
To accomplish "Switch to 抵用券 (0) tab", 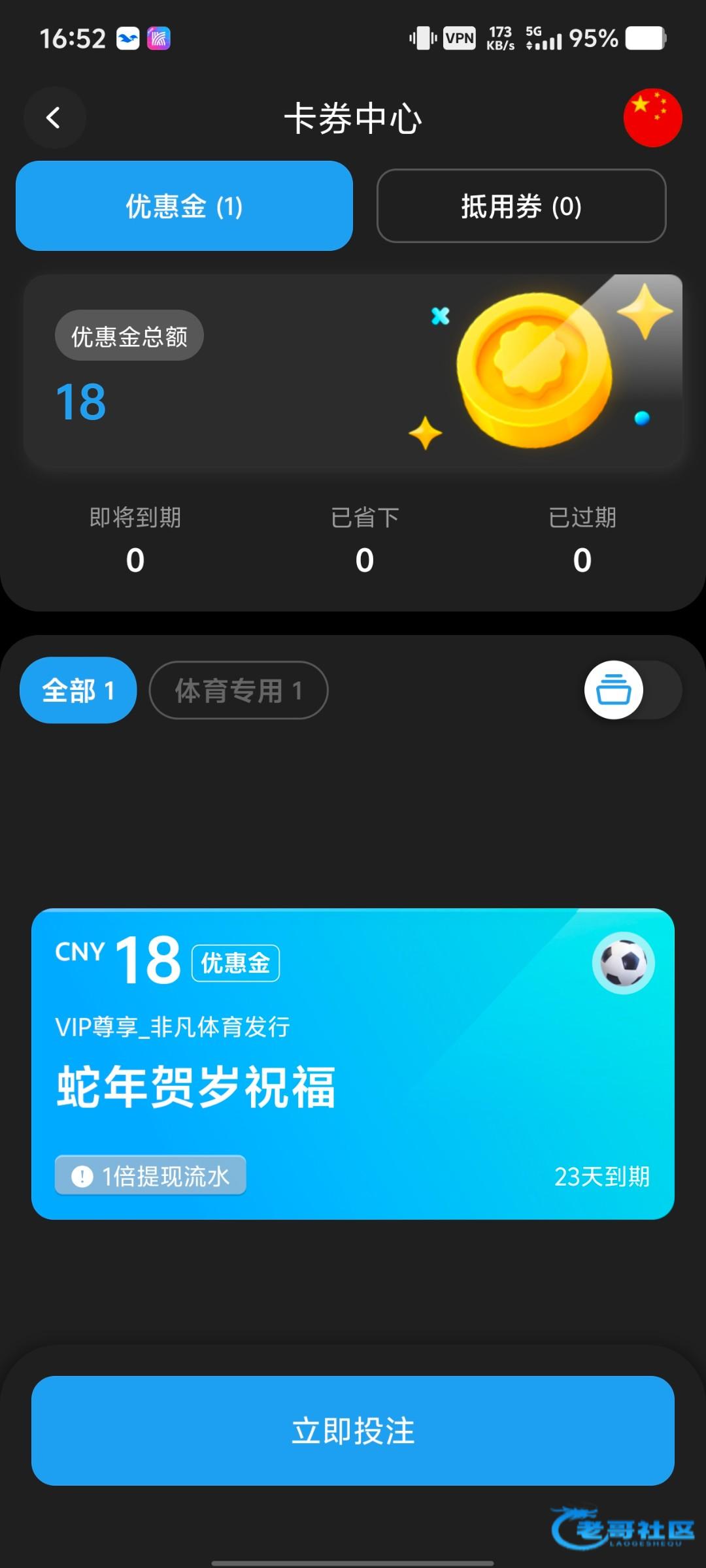I will tap(521, 206).
